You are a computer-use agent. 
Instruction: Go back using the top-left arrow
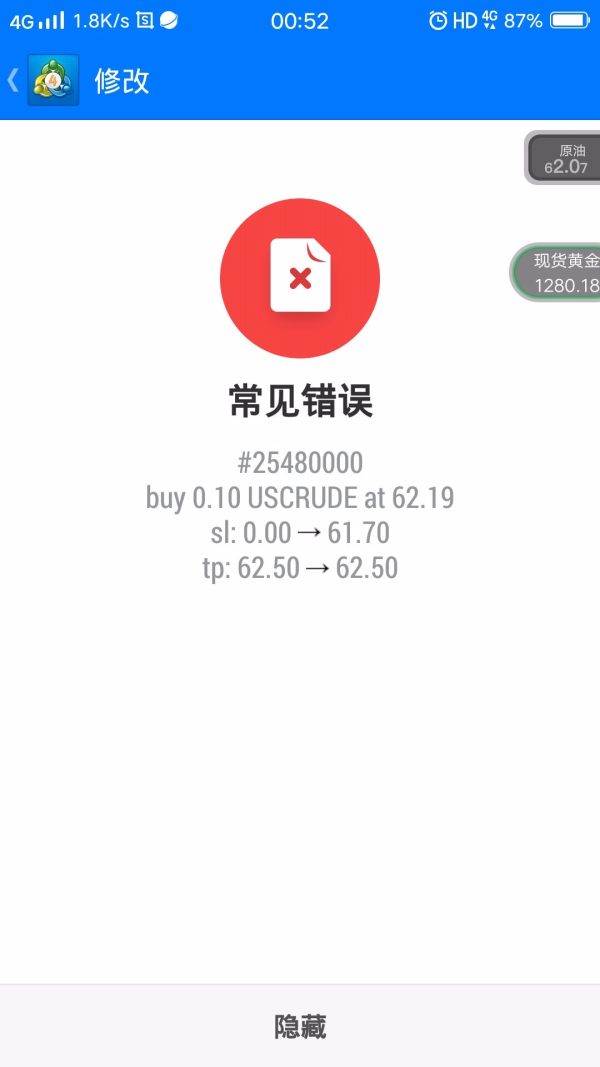pos(14,80)
